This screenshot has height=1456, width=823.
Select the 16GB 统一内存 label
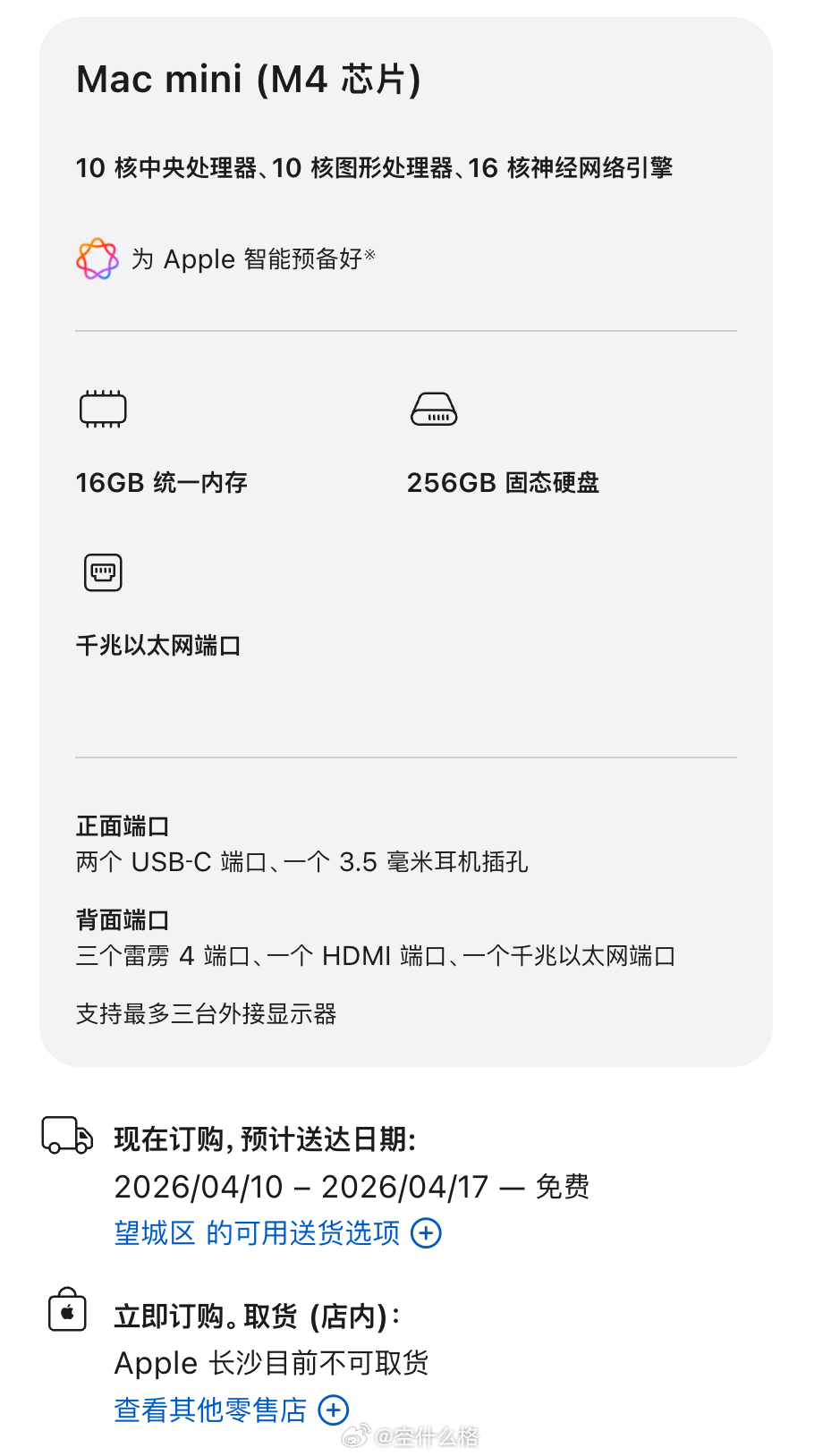tap(161, 482)
